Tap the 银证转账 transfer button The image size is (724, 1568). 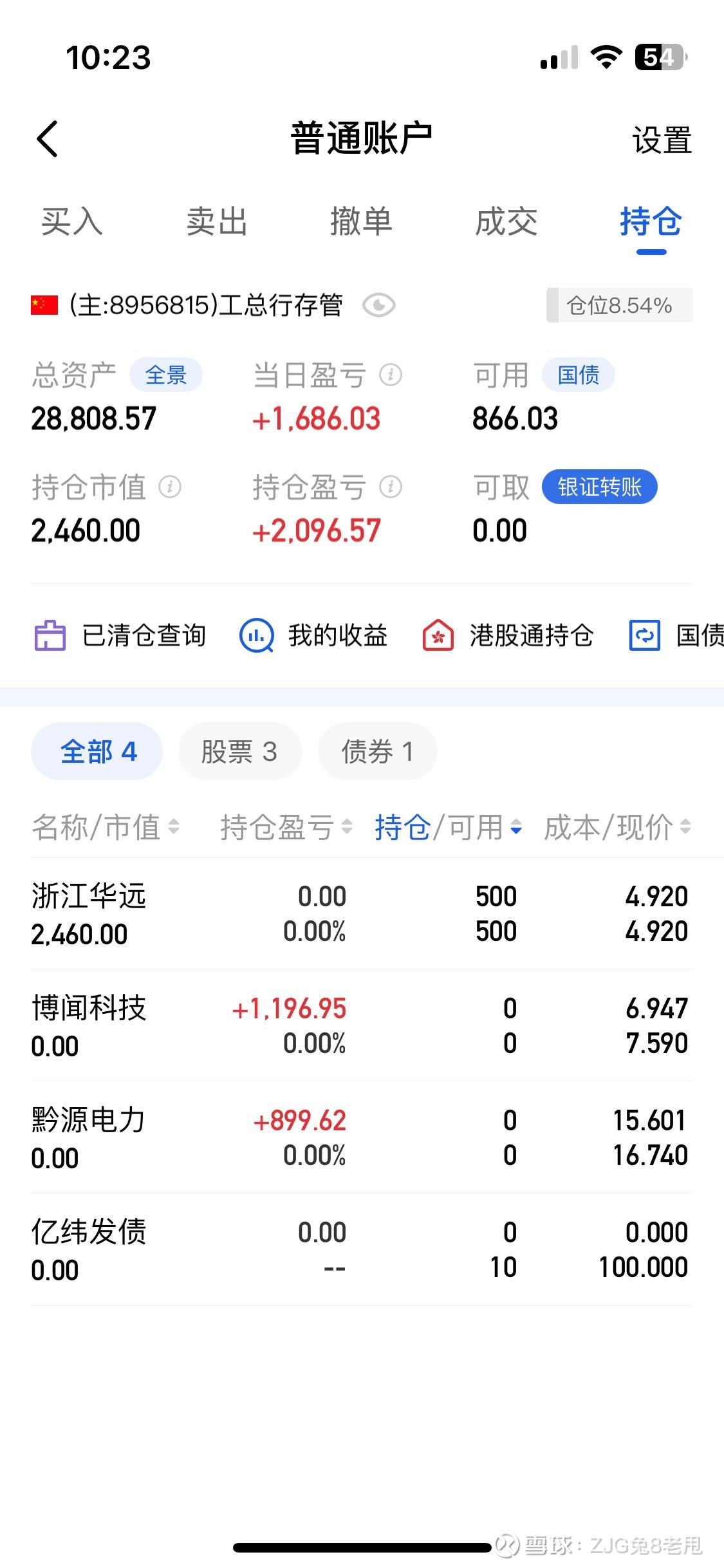pyautogui.click(x=599, y=487)
